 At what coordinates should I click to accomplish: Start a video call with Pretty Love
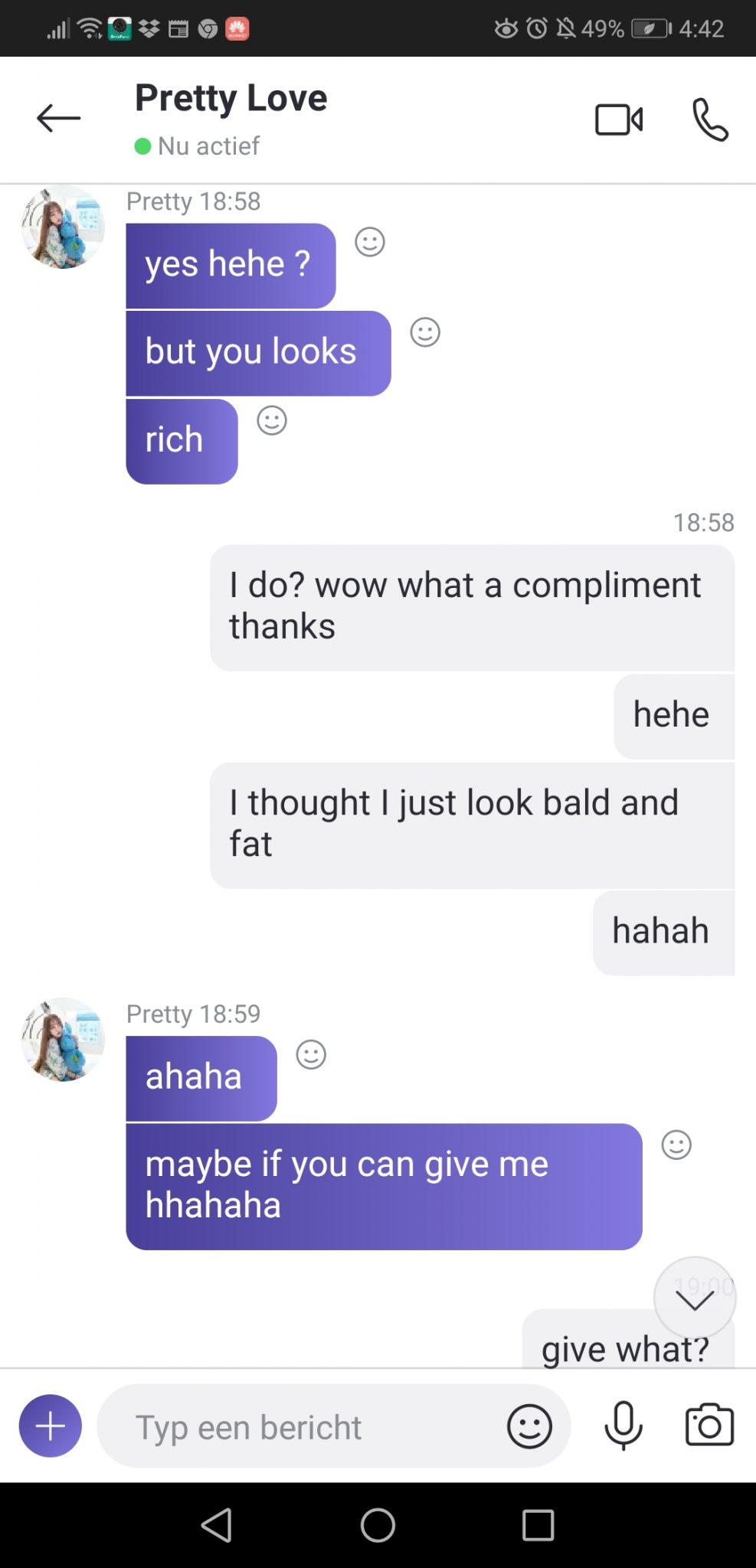click(x=619, y=119)
